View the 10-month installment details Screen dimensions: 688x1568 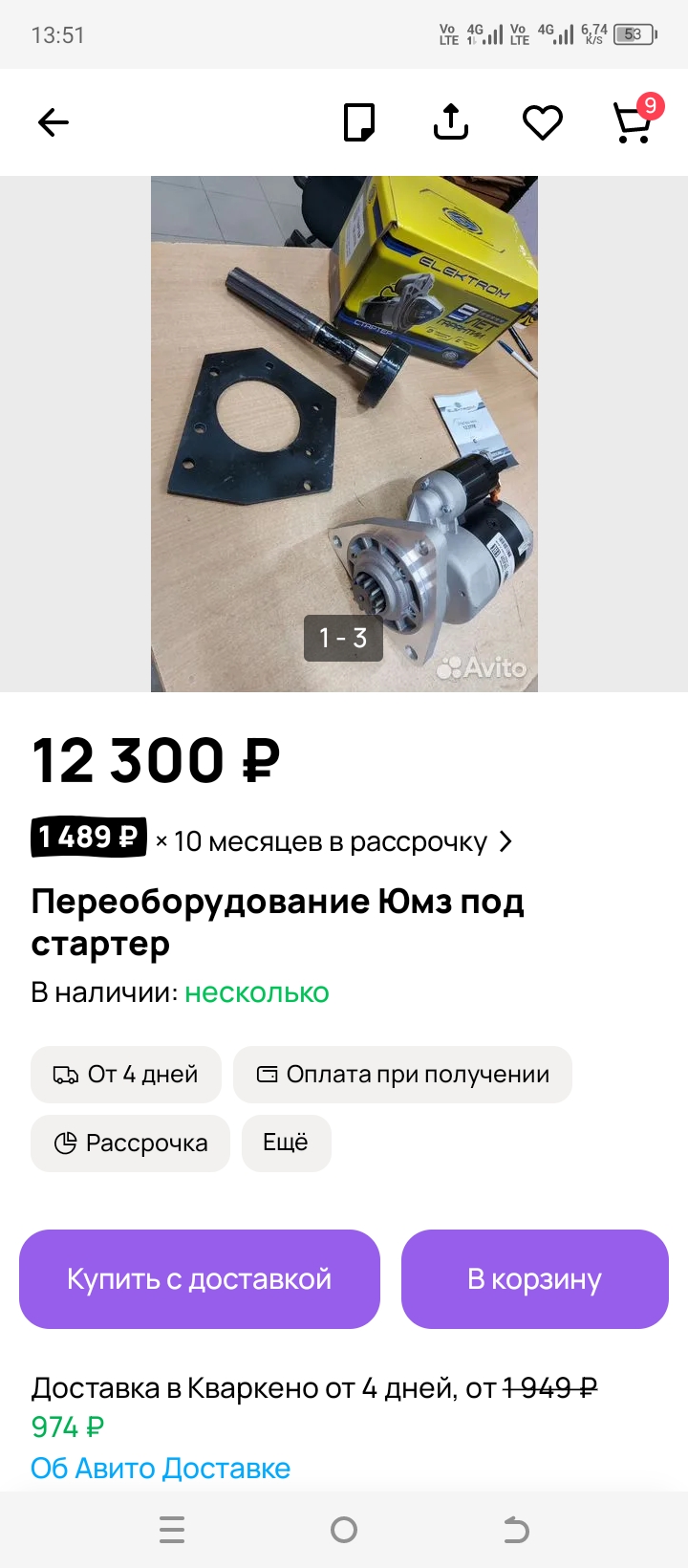coord(273,841)
